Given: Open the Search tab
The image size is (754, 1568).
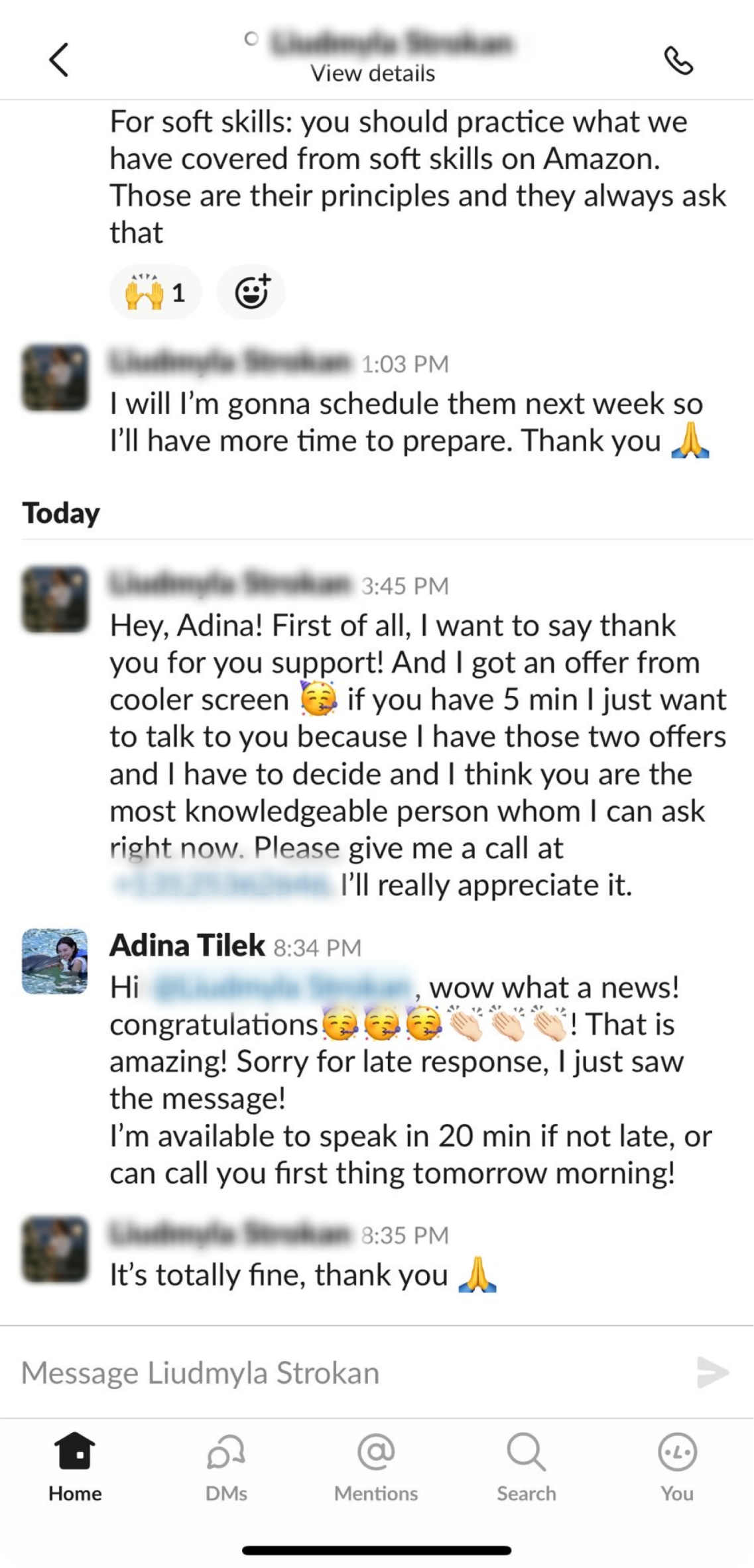Looking at the screenshot, I should click(x=527, y=1467).
